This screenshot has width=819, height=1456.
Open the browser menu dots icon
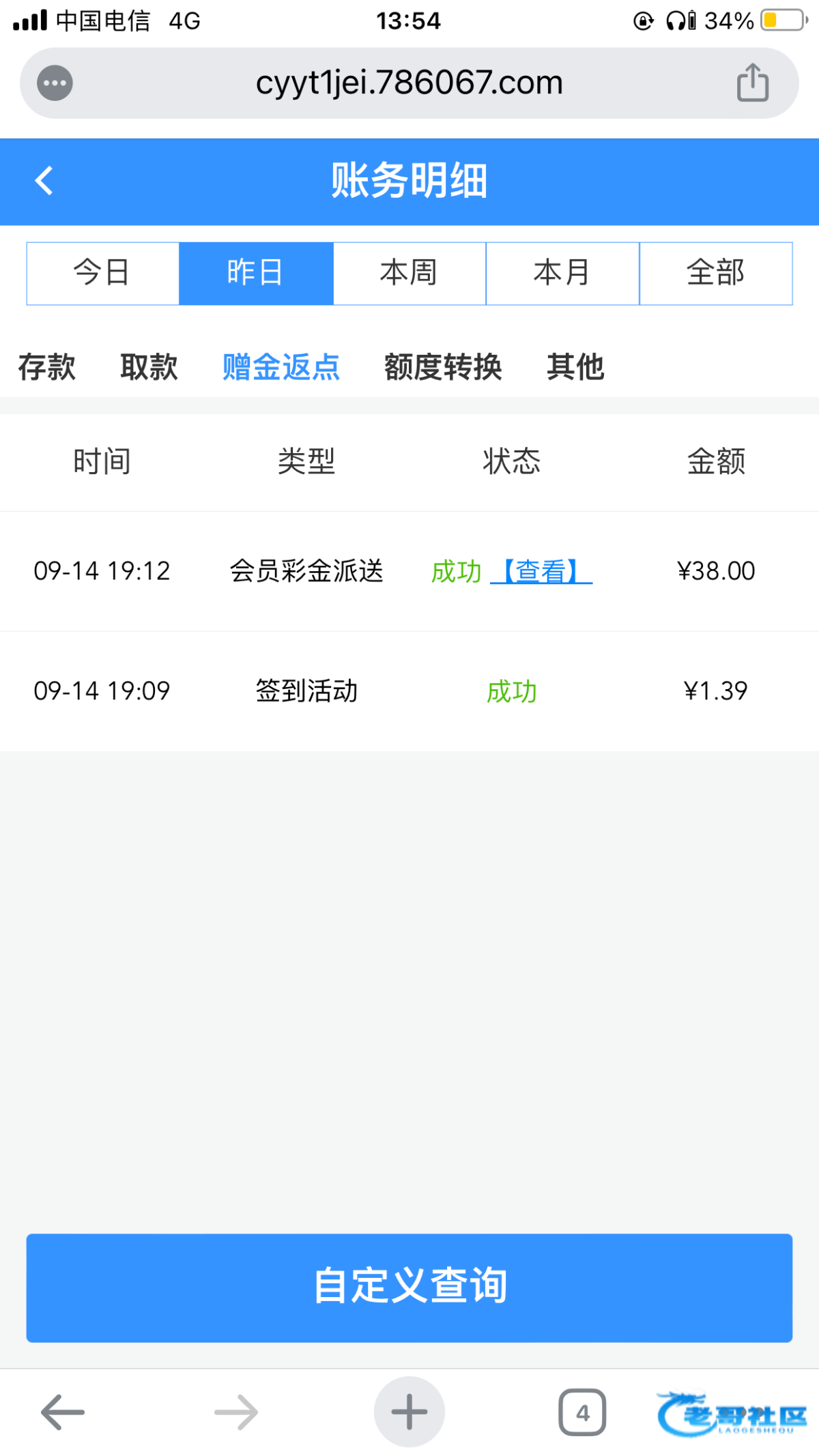pos(55,83)
